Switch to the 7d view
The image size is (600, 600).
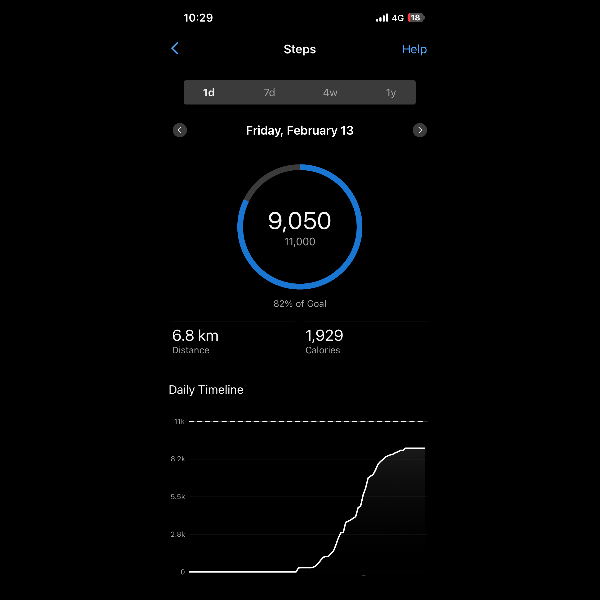click(x=269, y=93)
